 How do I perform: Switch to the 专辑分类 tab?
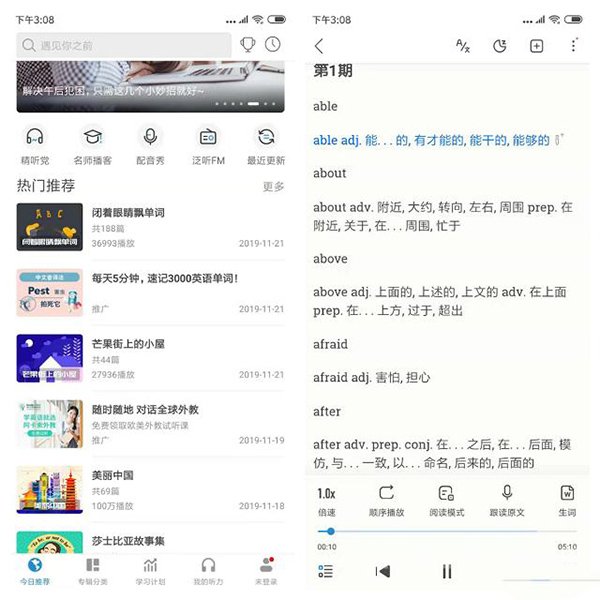coord(91,571)
